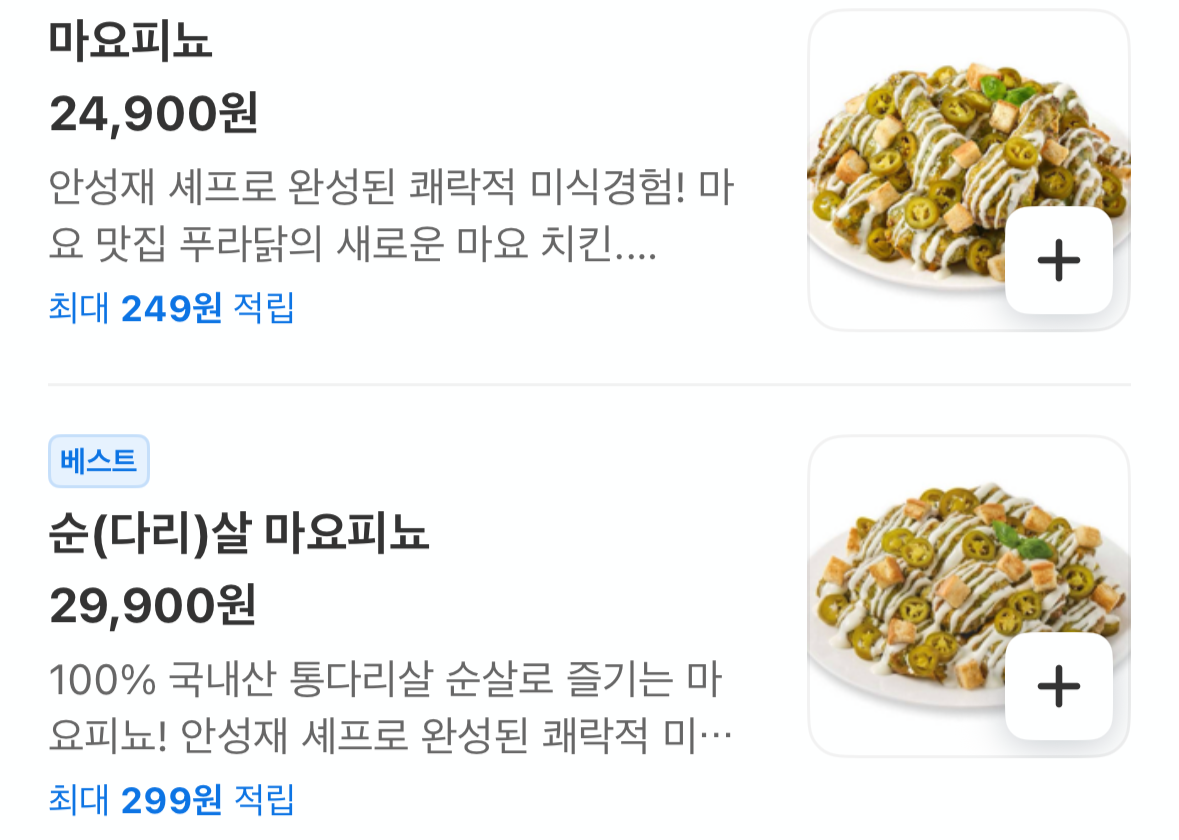This screenshot has width=1179, height=840.
Task: Add 마요피뇨 to cart with plus button
Action: pyautogui.click(x=1058, y=261)
